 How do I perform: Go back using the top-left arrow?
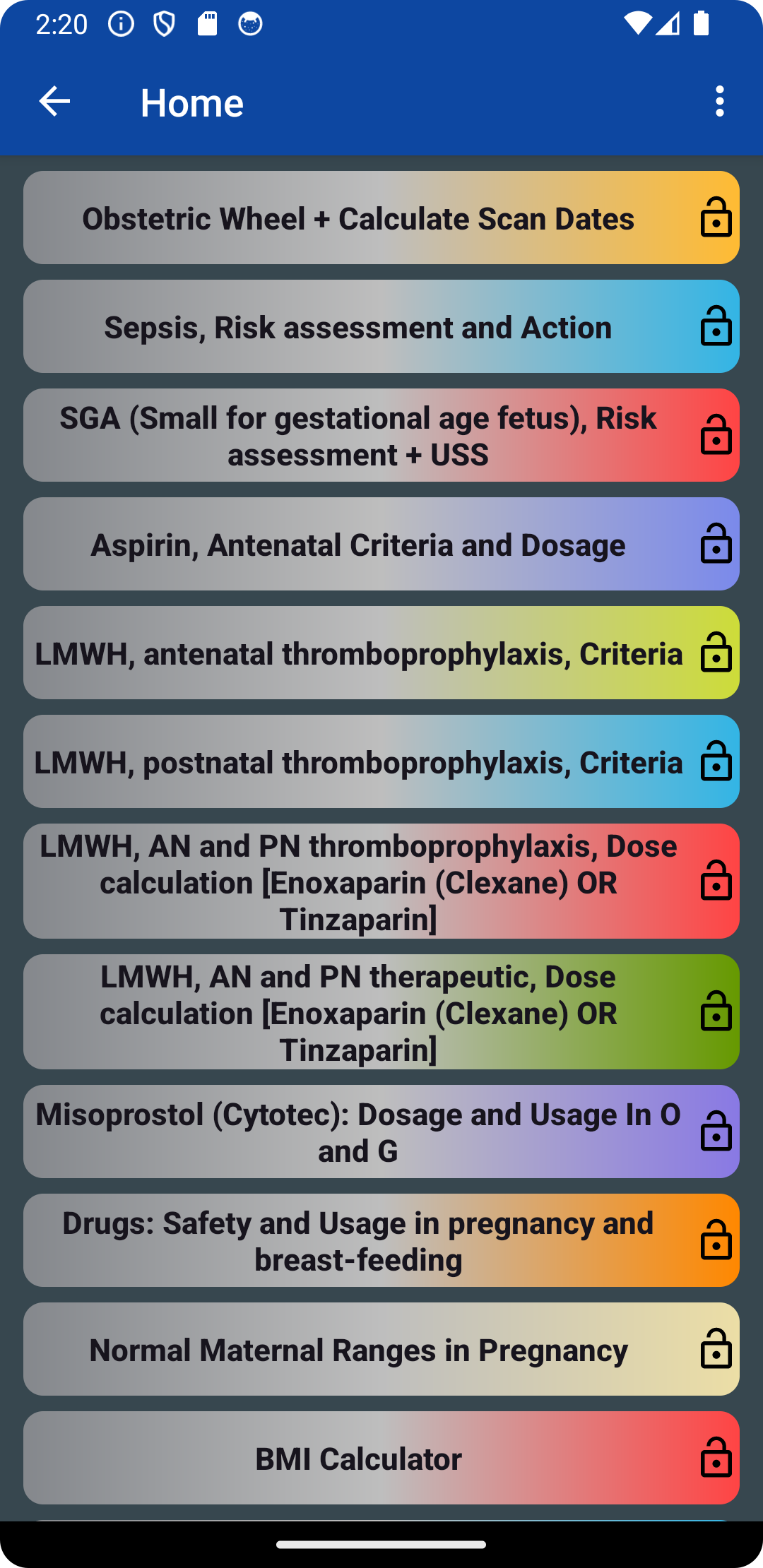click(x=54, y=102)
